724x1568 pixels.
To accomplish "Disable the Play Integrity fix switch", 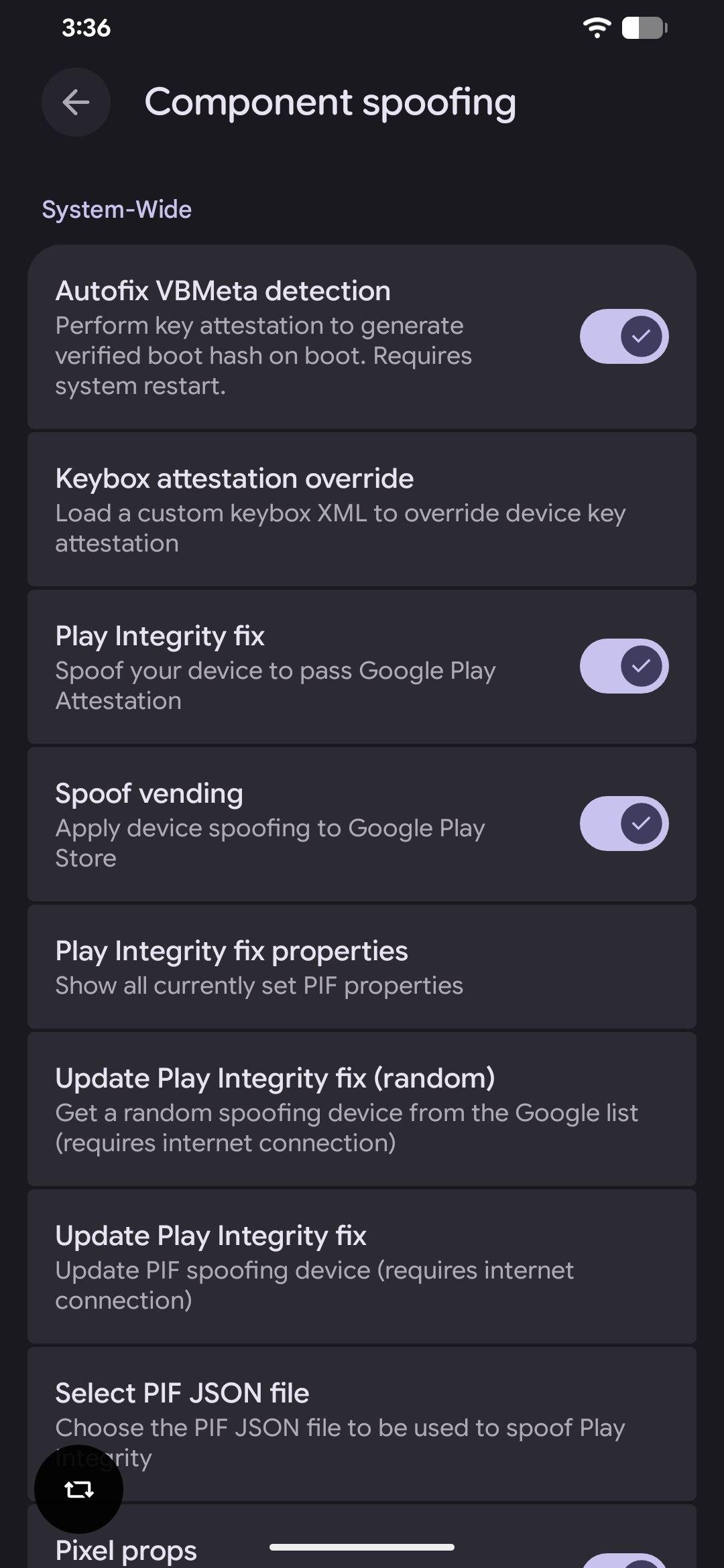I will coord(623,666).
